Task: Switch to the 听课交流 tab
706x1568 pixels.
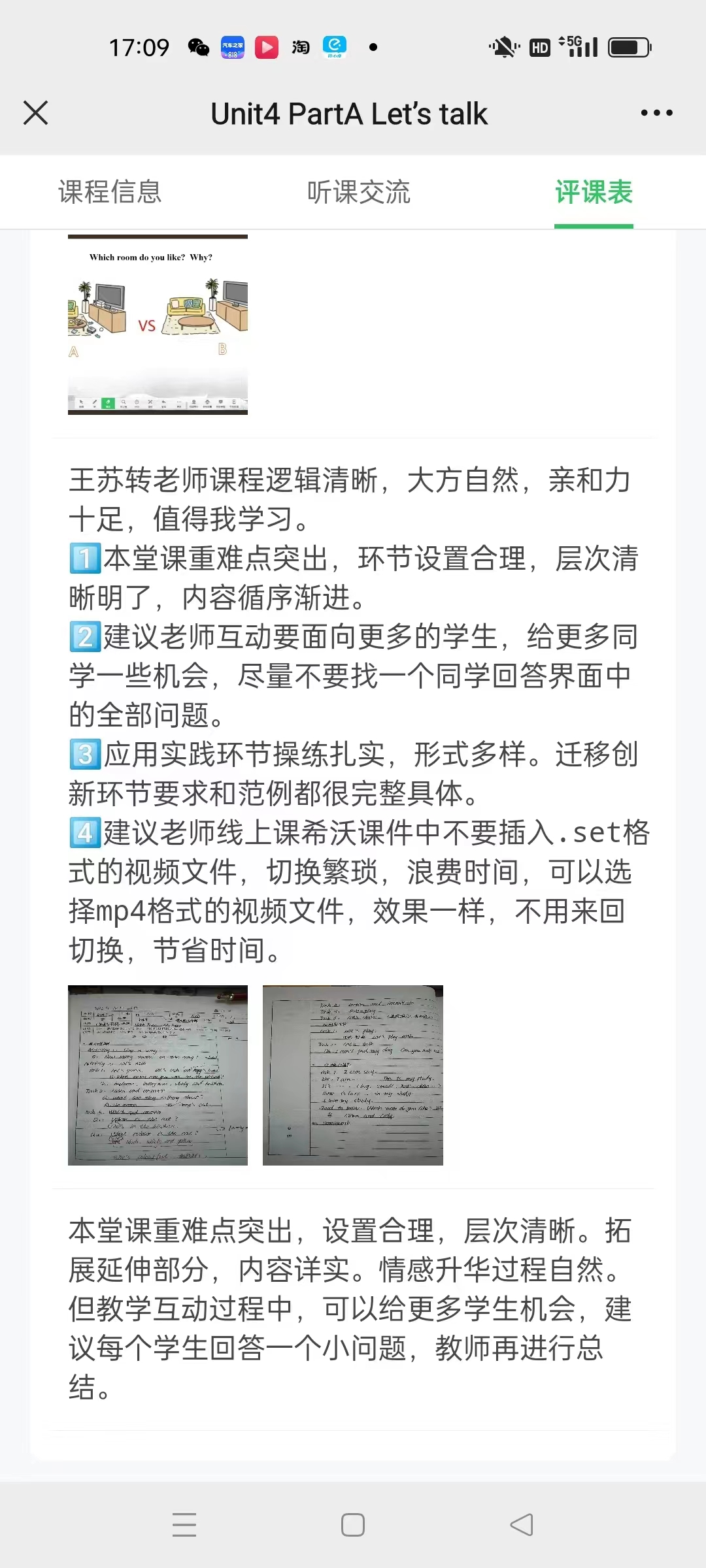Action: click(359, 192)
